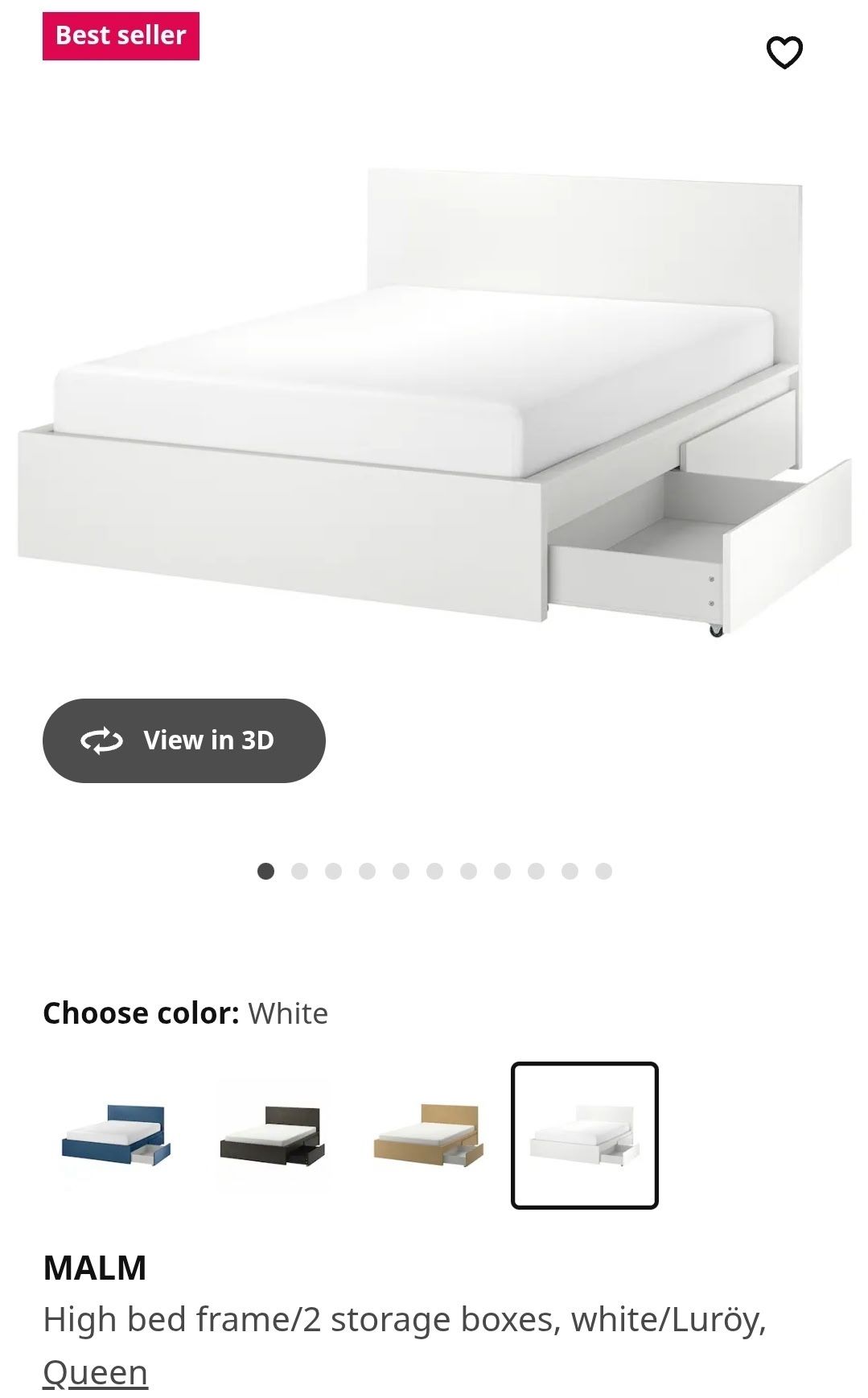Select the blue bed color option
Viewport: 868px width, 1398px height.
tap(117, 1135)
